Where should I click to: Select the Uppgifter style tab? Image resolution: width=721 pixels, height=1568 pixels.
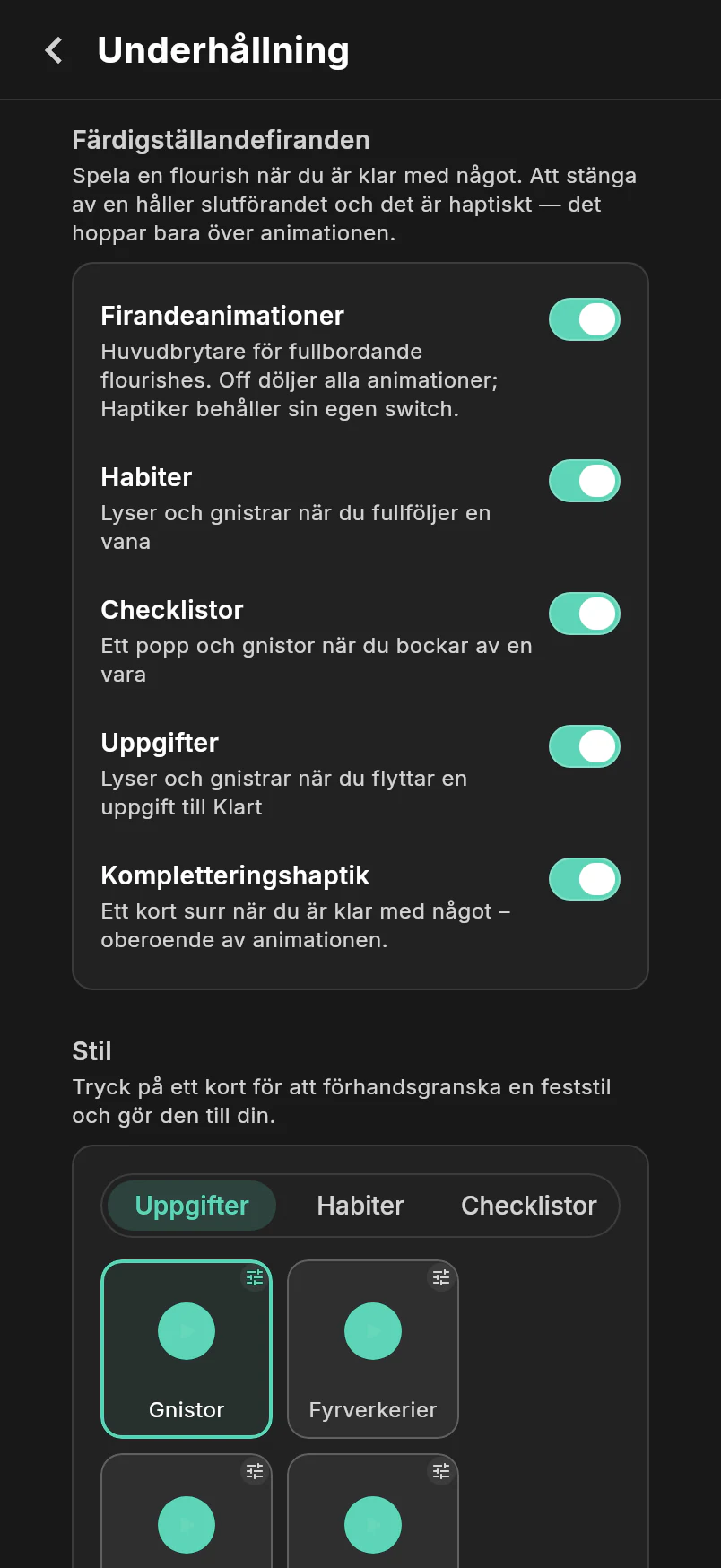[192, 1206]
